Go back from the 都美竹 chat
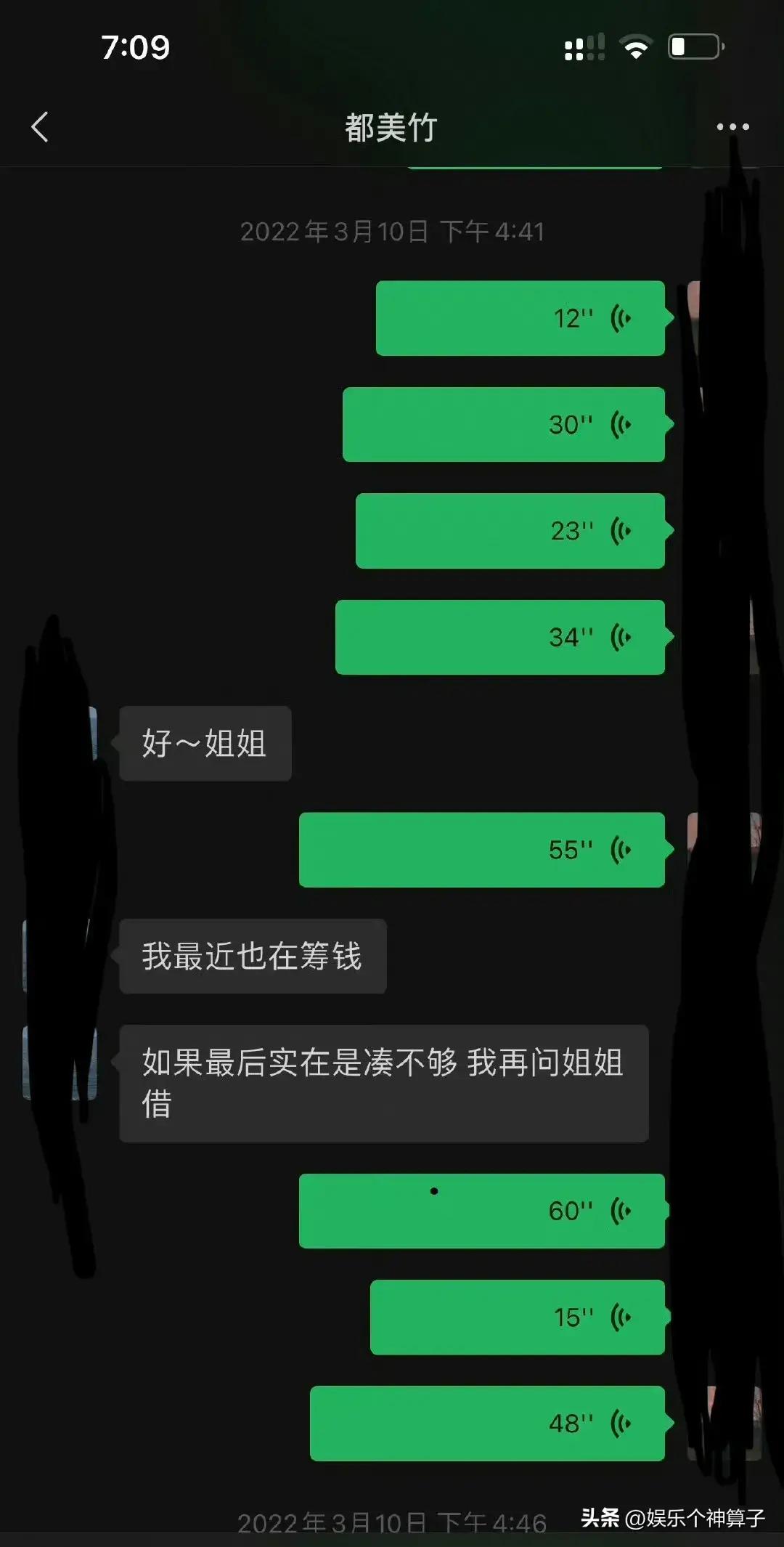Image resolution: width=784 pixels, height=1547 pixels. 41,127
